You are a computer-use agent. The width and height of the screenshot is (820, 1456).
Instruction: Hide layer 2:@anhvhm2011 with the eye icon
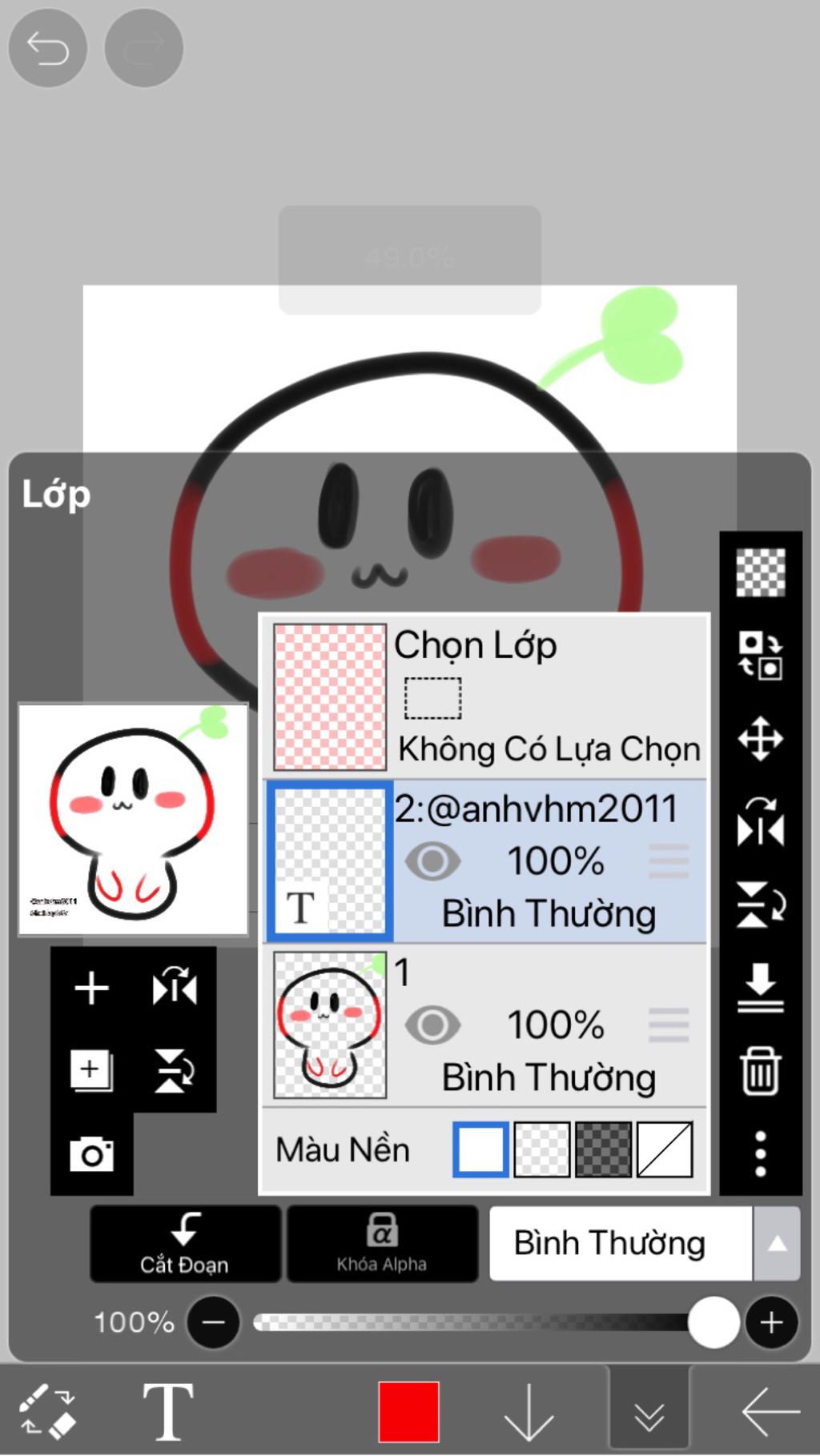tap(432, 861)
